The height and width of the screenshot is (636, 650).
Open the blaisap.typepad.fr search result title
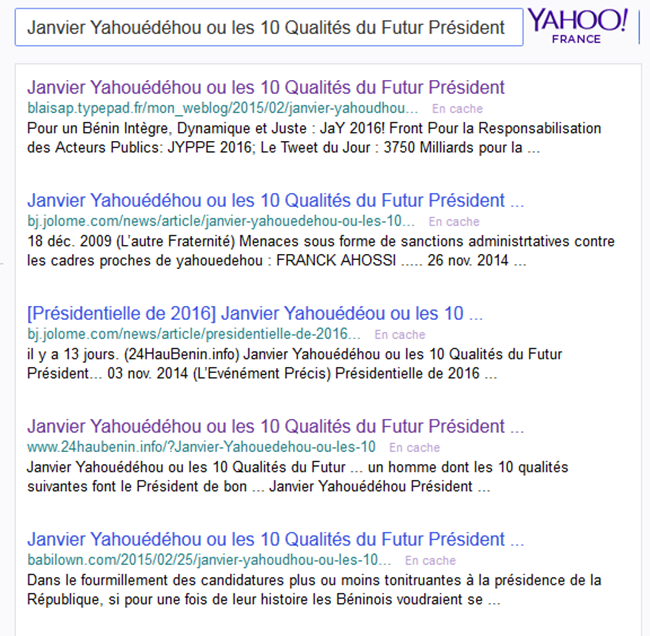click(x=266, y=87)
